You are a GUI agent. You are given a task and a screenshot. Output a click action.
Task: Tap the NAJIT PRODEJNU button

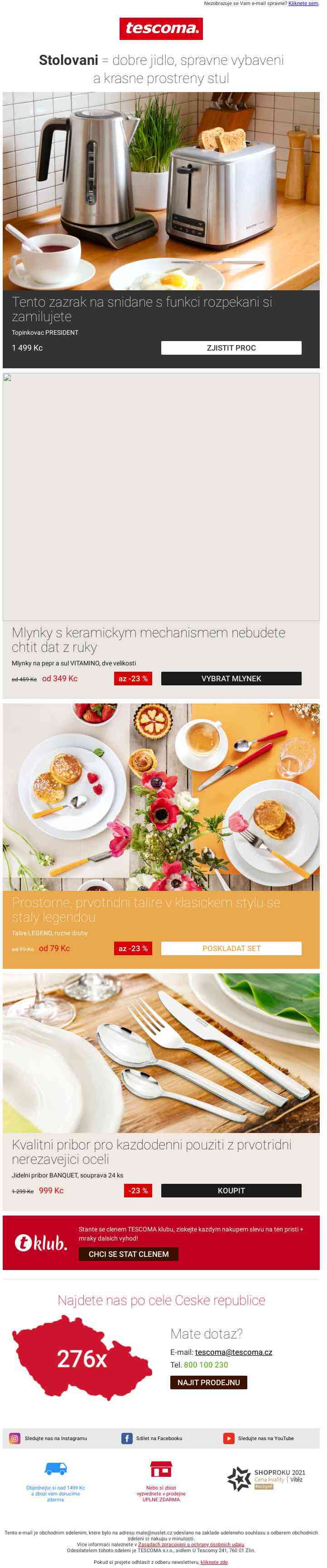click(208, 1382)
